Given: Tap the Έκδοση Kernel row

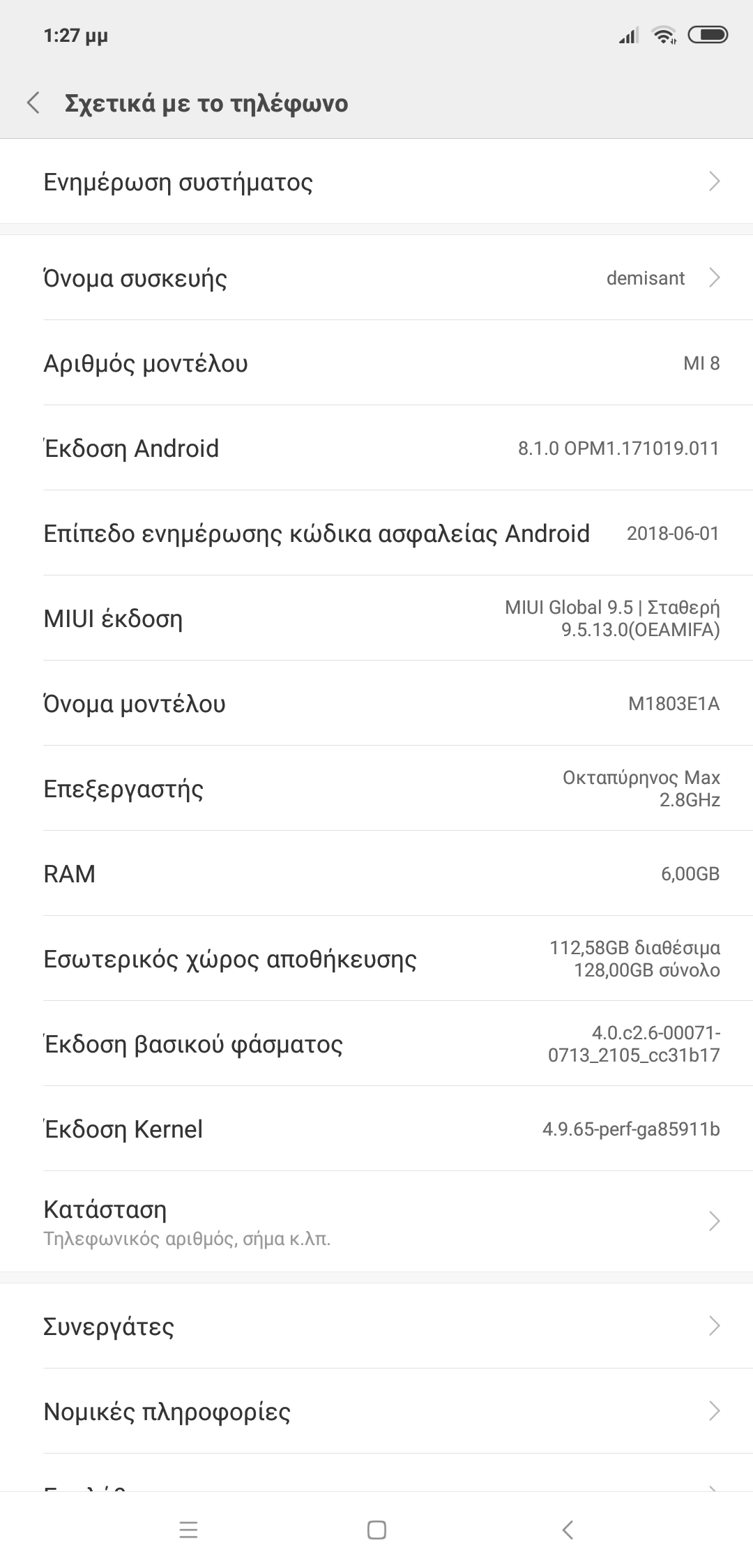Looking at the screenshot, I should pyautogui.click(x=376, y=1129).
